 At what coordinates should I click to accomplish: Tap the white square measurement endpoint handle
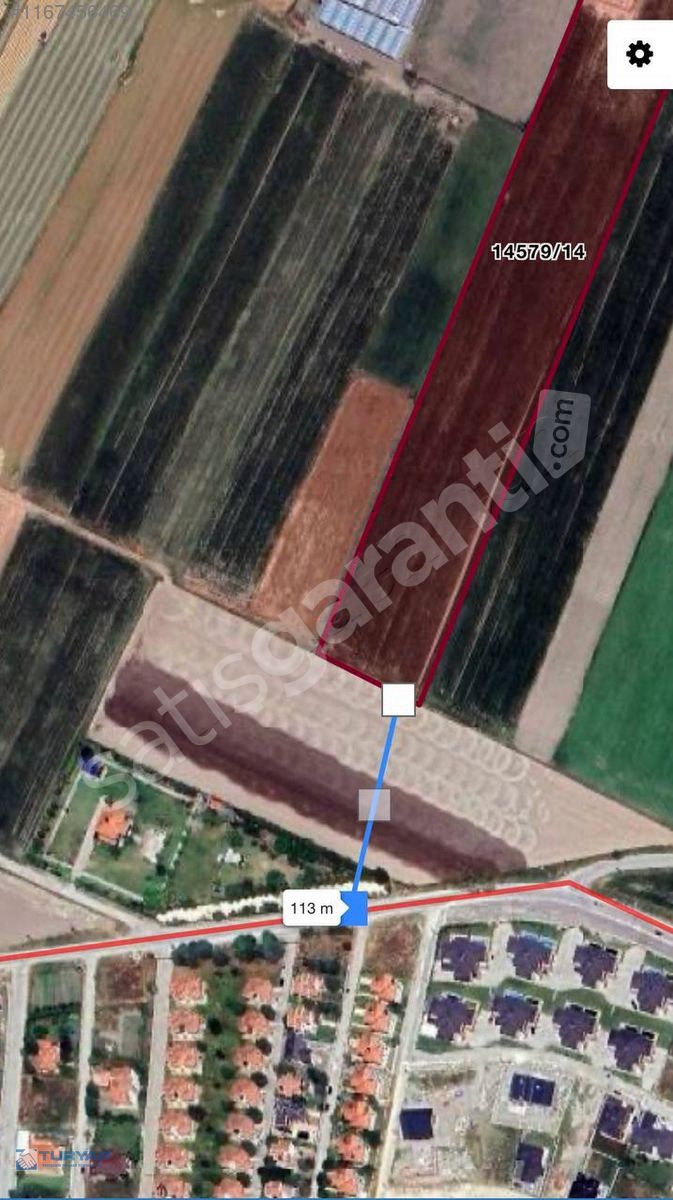[x=398, y=700]
